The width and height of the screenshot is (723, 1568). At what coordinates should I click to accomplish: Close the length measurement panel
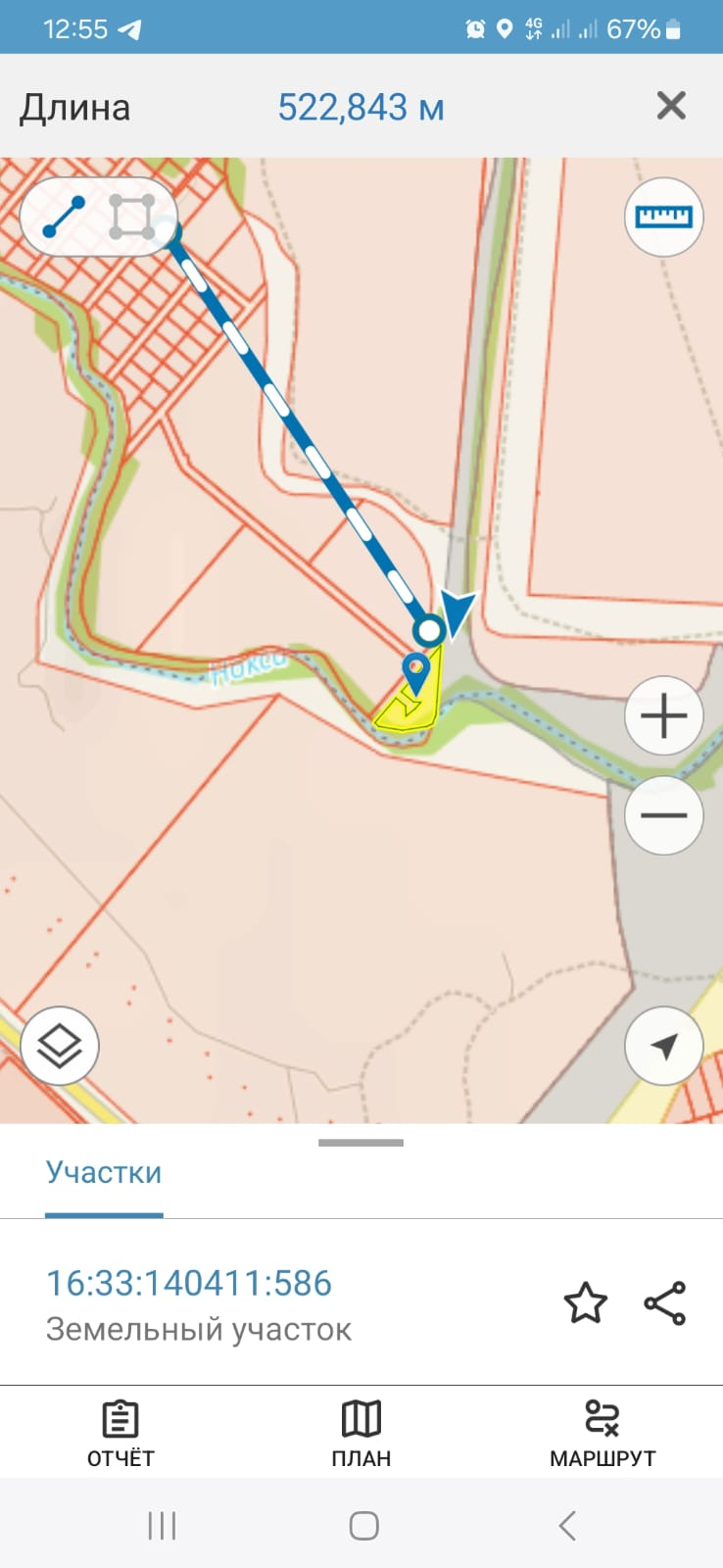coord(671,106)
